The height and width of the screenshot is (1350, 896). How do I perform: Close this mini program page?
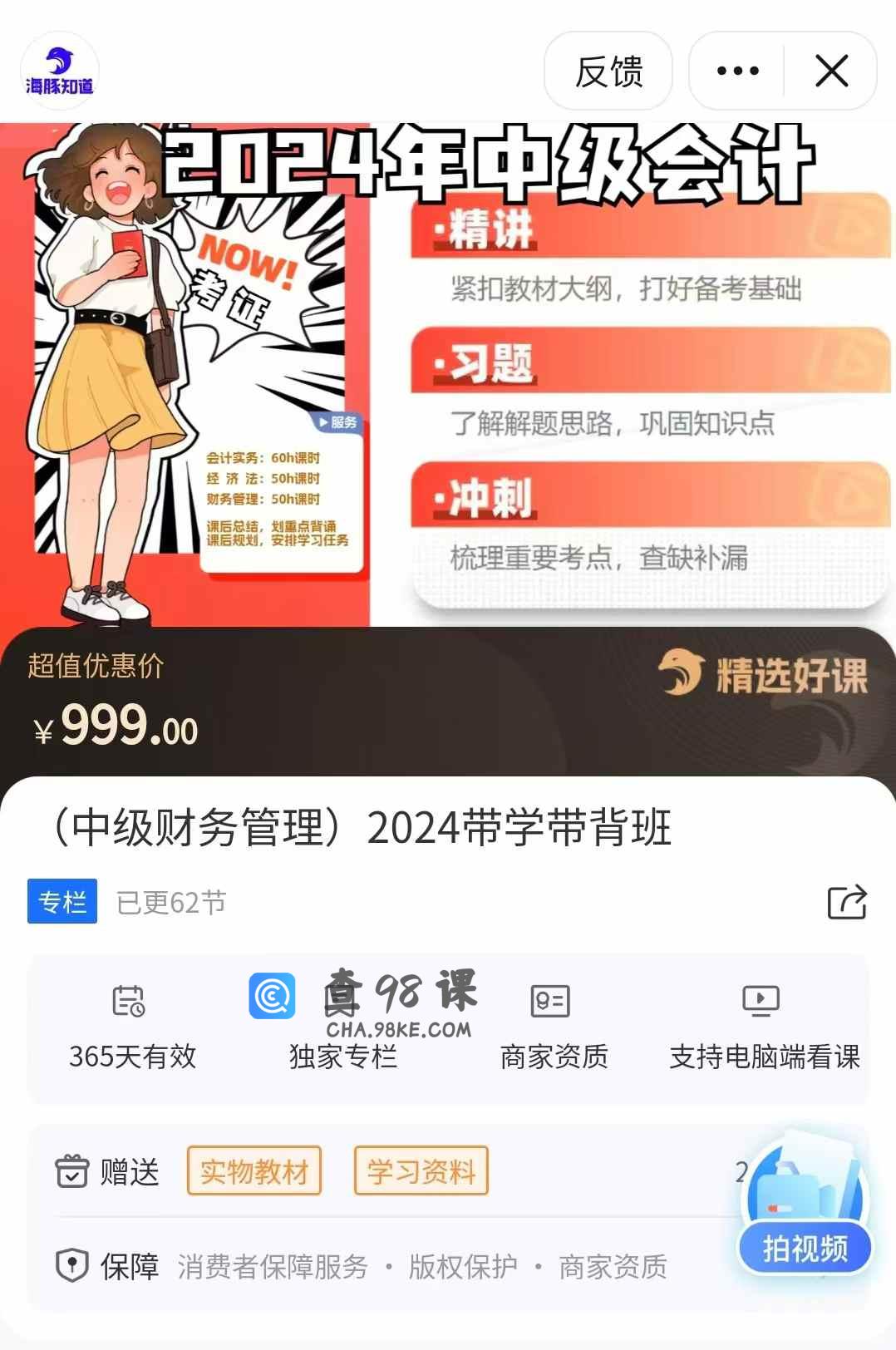831,71
